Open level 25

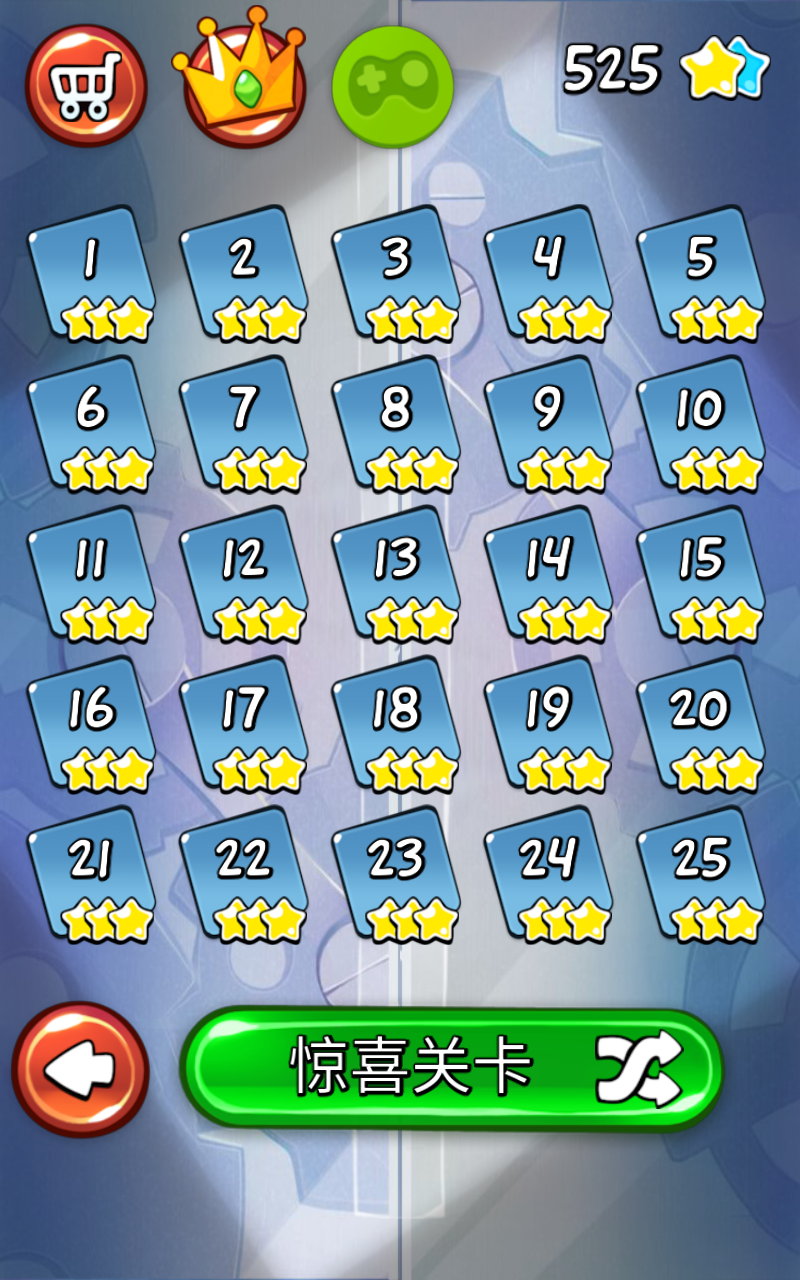(x=703, y=860)
